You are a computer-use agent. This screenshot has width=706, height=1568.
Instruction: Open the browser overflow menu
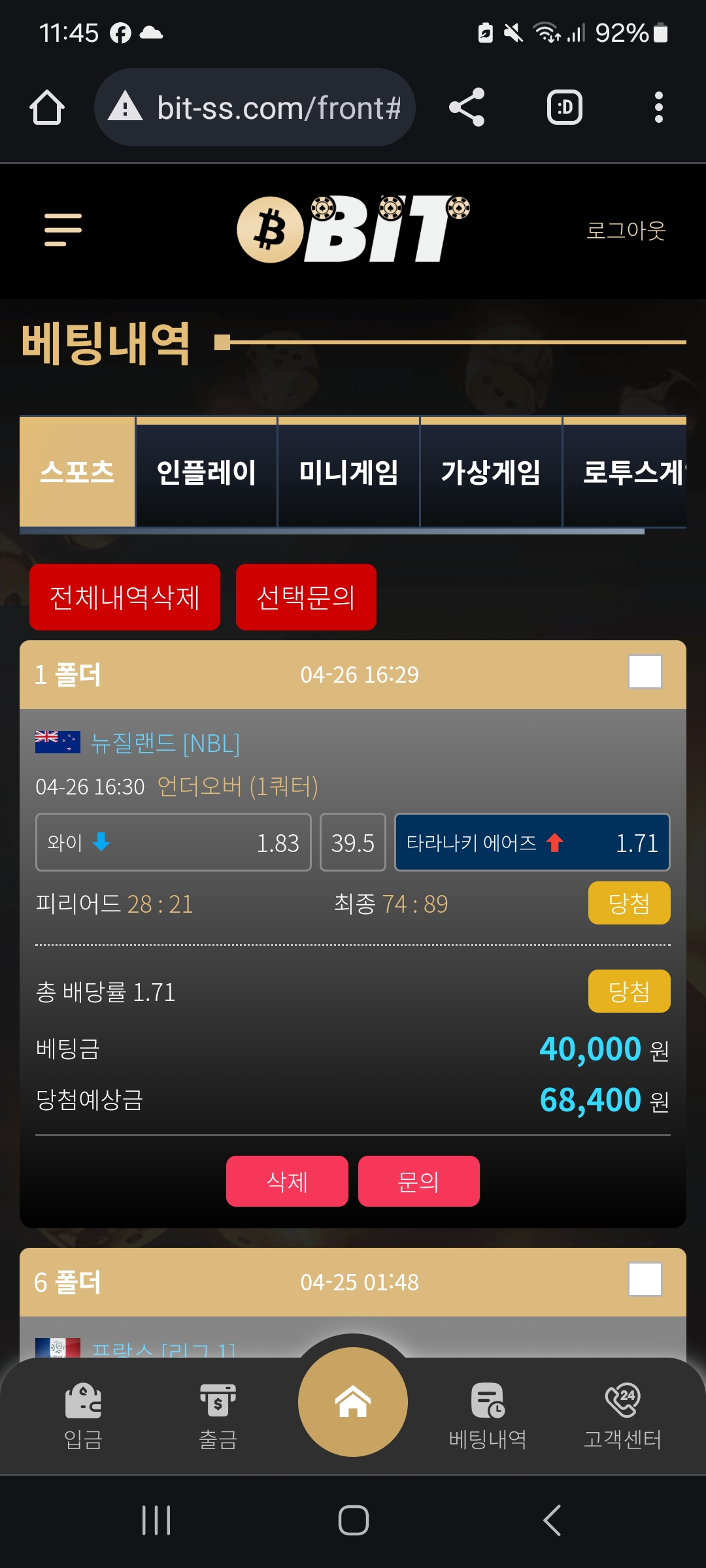click(x=658, y=107)
